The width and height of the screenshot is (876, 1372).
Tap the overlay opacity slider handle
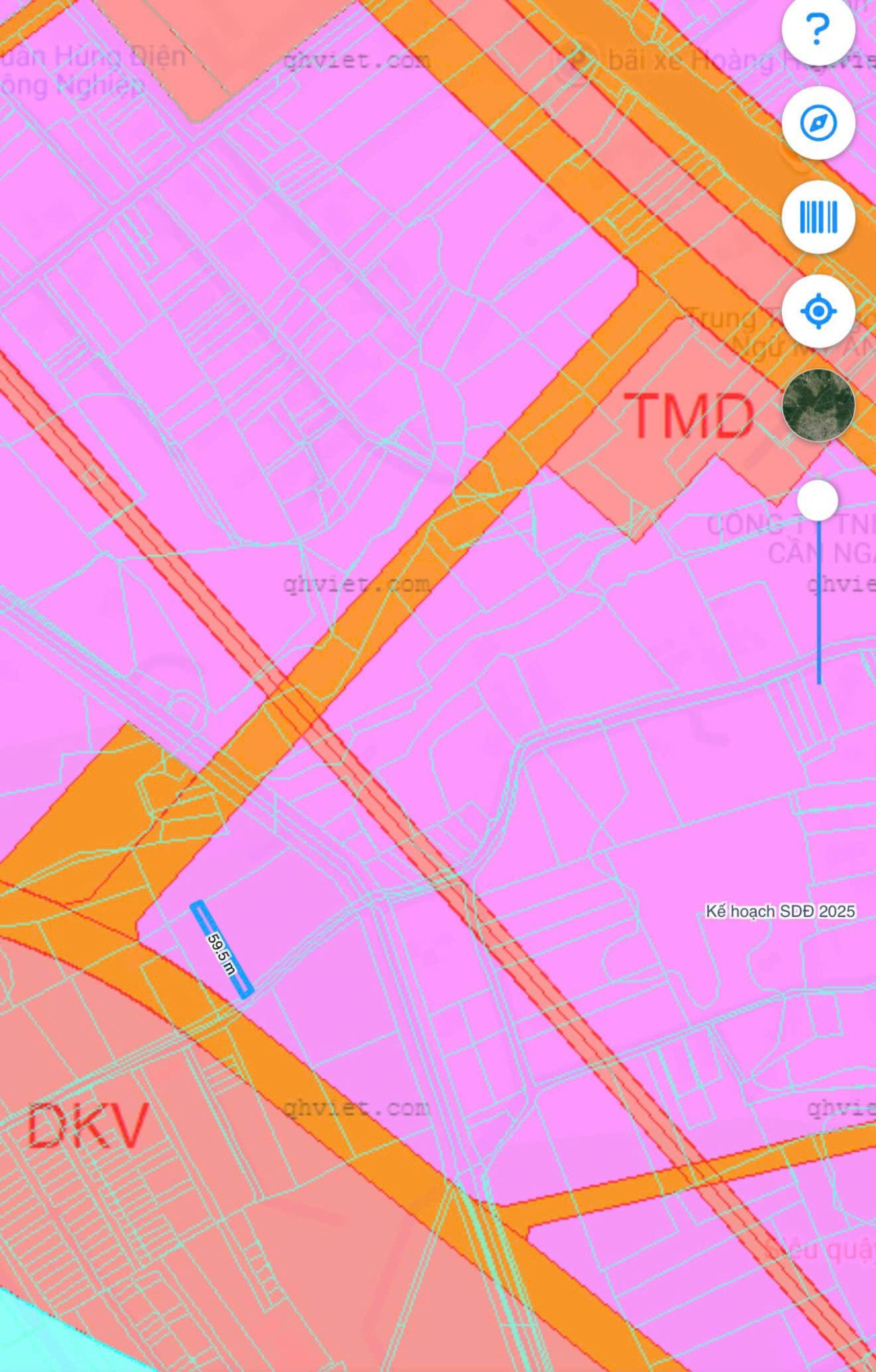click(x=817, y=500)
